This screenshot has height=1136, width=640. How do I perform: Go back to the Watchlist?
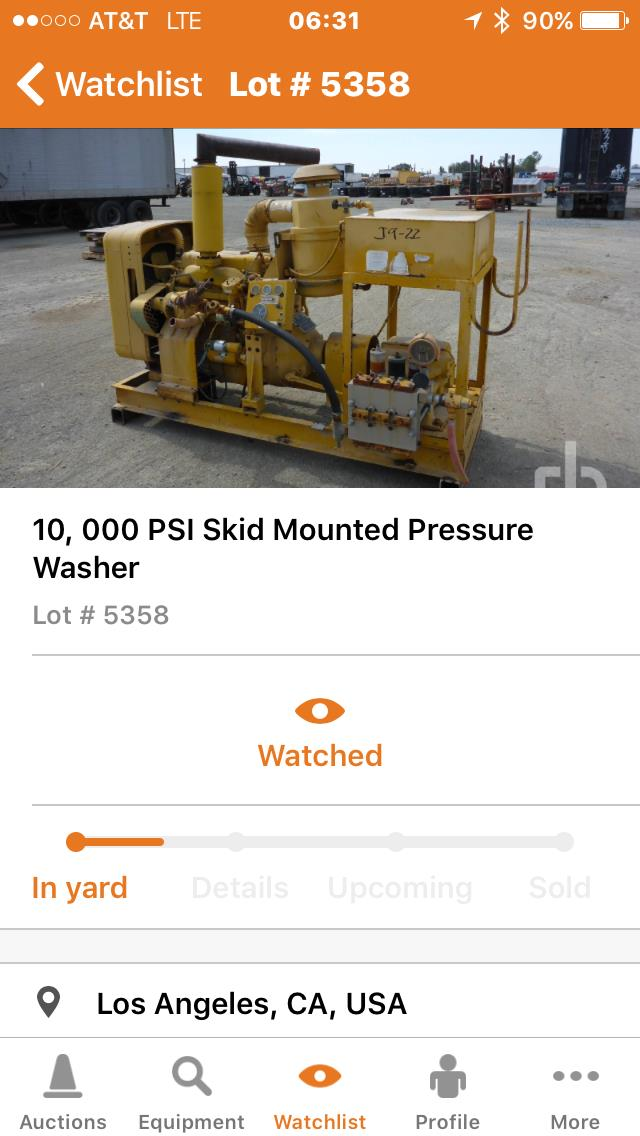click(x=108, y=84)
